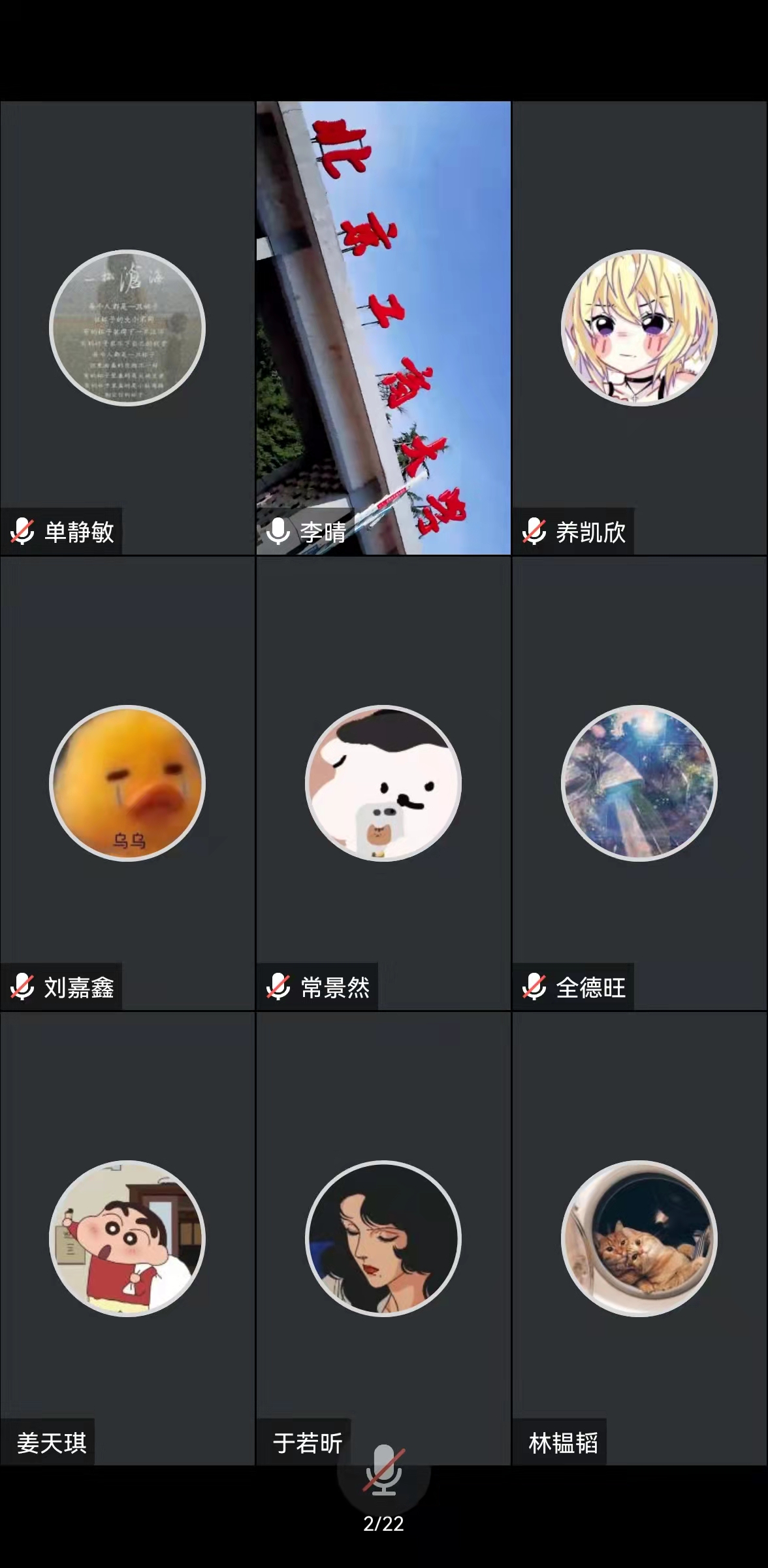Open 林韫韬's participant tile
768x1568 pixels.
pyautogui.click(x=639, y=1238)
